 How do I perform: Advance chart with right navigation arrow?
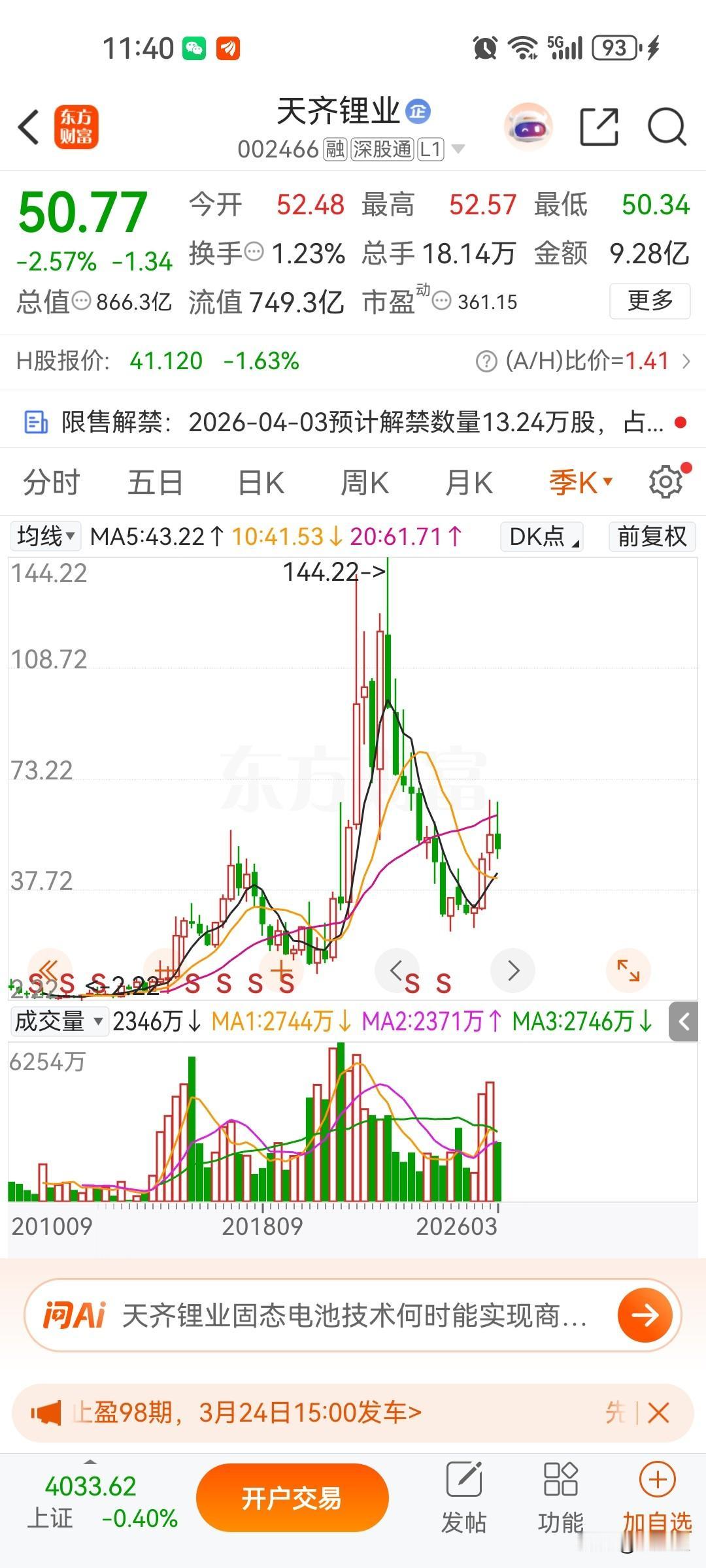(513, 971)
